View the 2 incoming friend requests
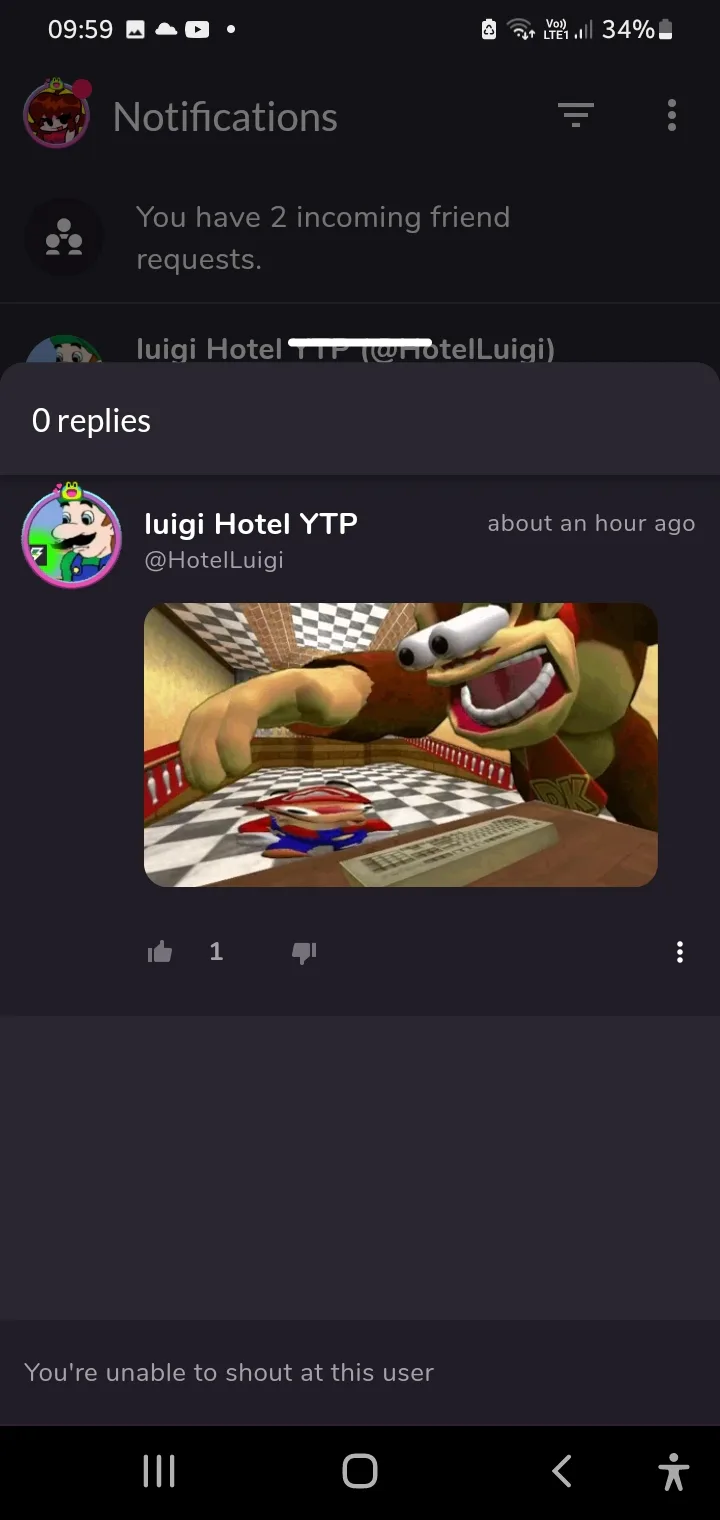Screen dimensions: 720x1520 360,238
